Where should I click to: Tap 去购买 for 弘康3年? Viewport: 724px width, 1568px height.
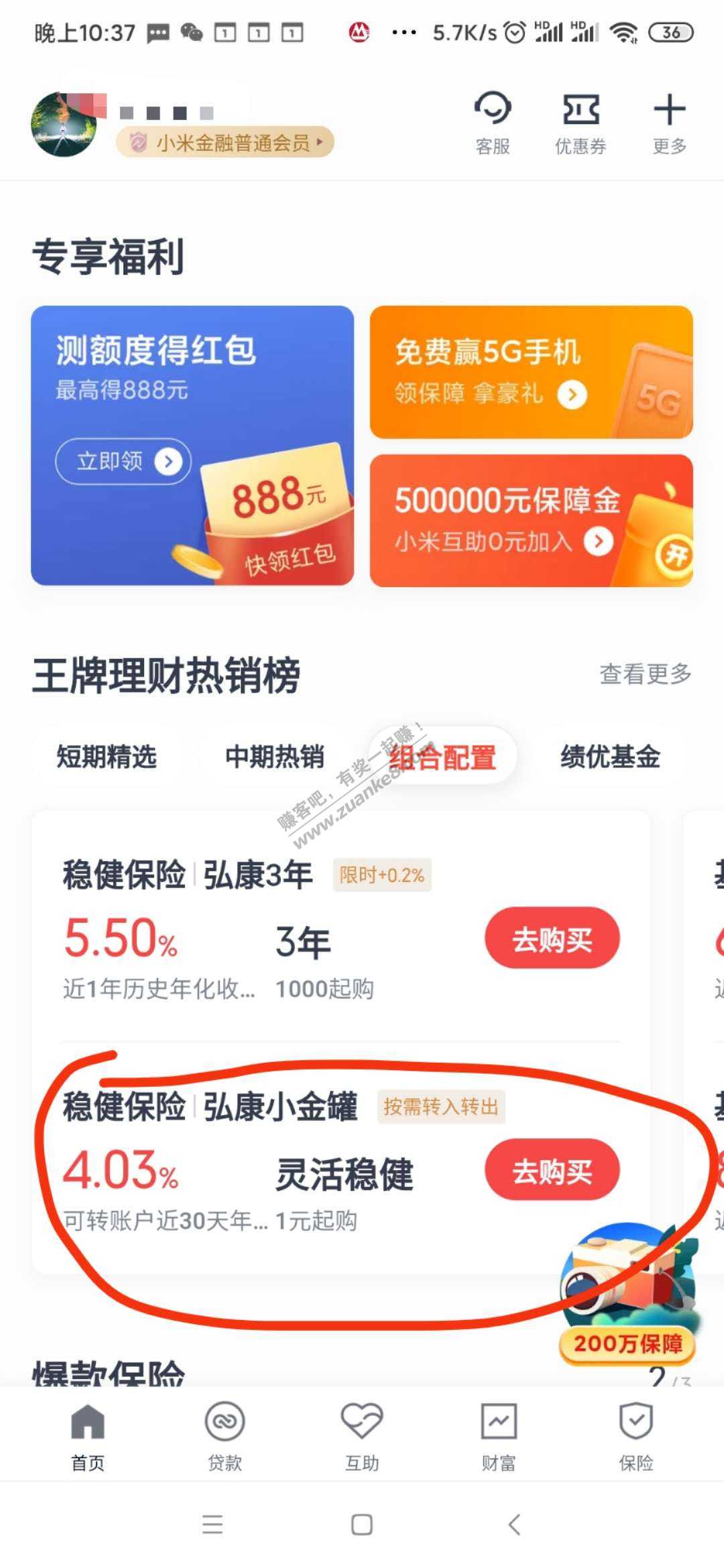(x=552, y=938)
